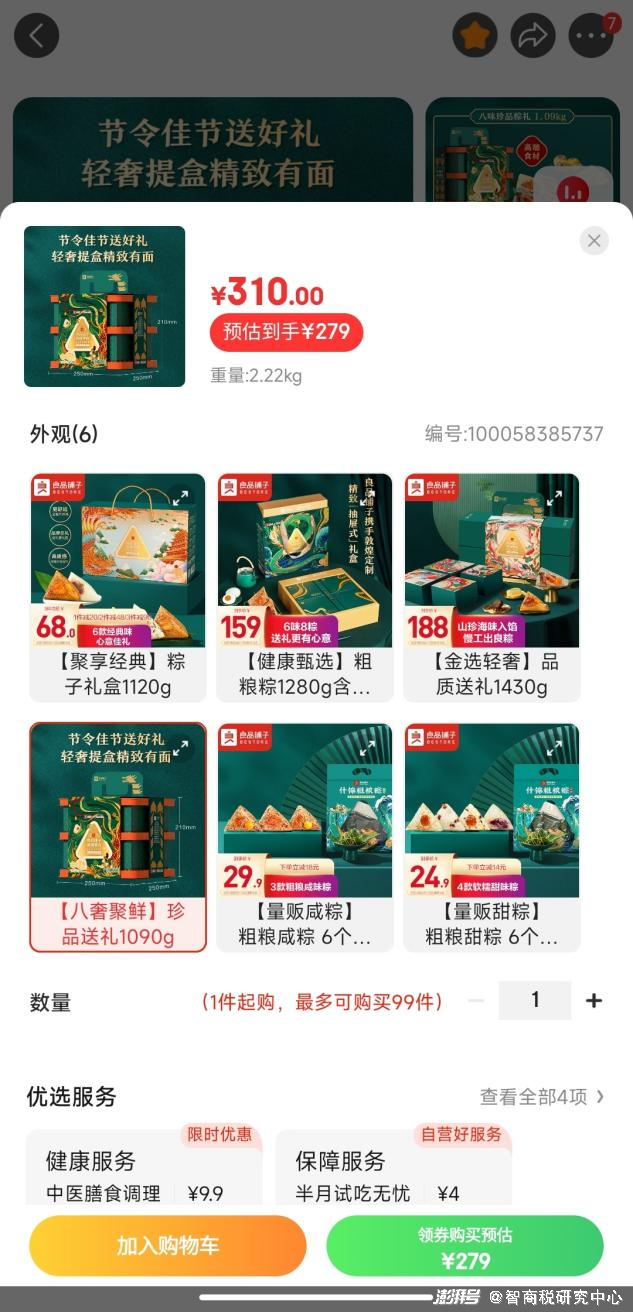
Task: Choose the 【健康甄选】粗粮粽1280g option
Action: pyautogui.click(x=305, y=587)
